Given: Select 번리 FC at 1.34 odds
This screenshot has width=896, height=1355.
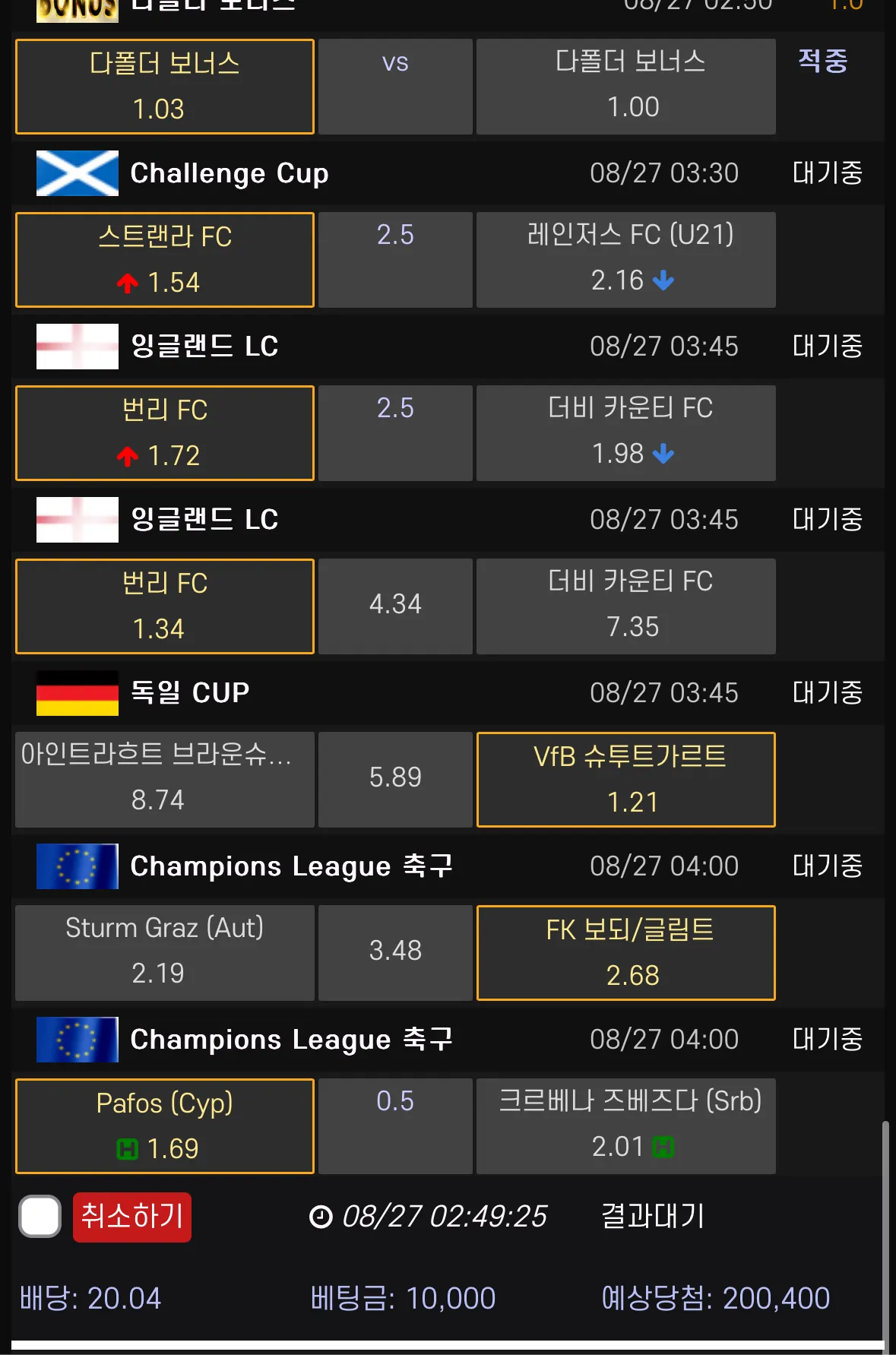Looking at the screenshot, I should 165,606.
